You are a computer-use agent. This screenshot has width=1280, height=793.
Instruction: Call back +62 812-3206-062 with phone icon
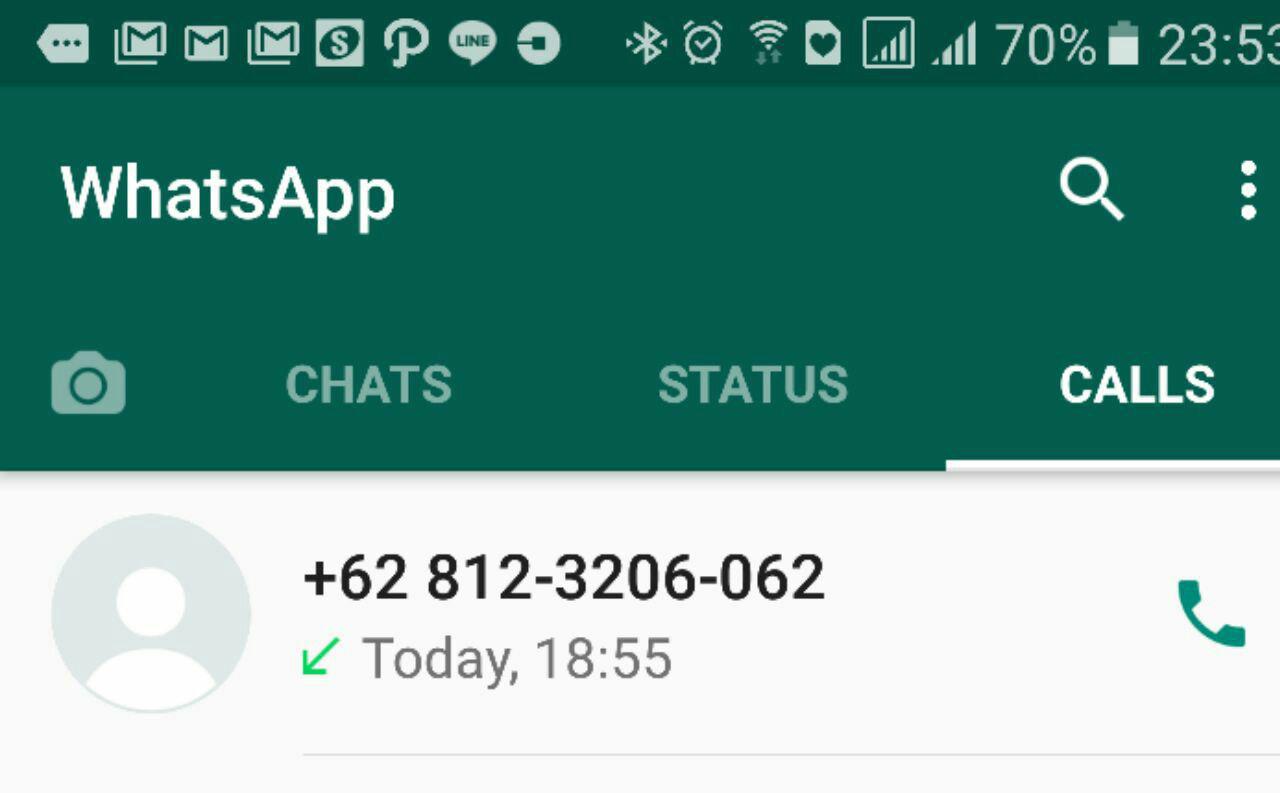point(1211,613)
